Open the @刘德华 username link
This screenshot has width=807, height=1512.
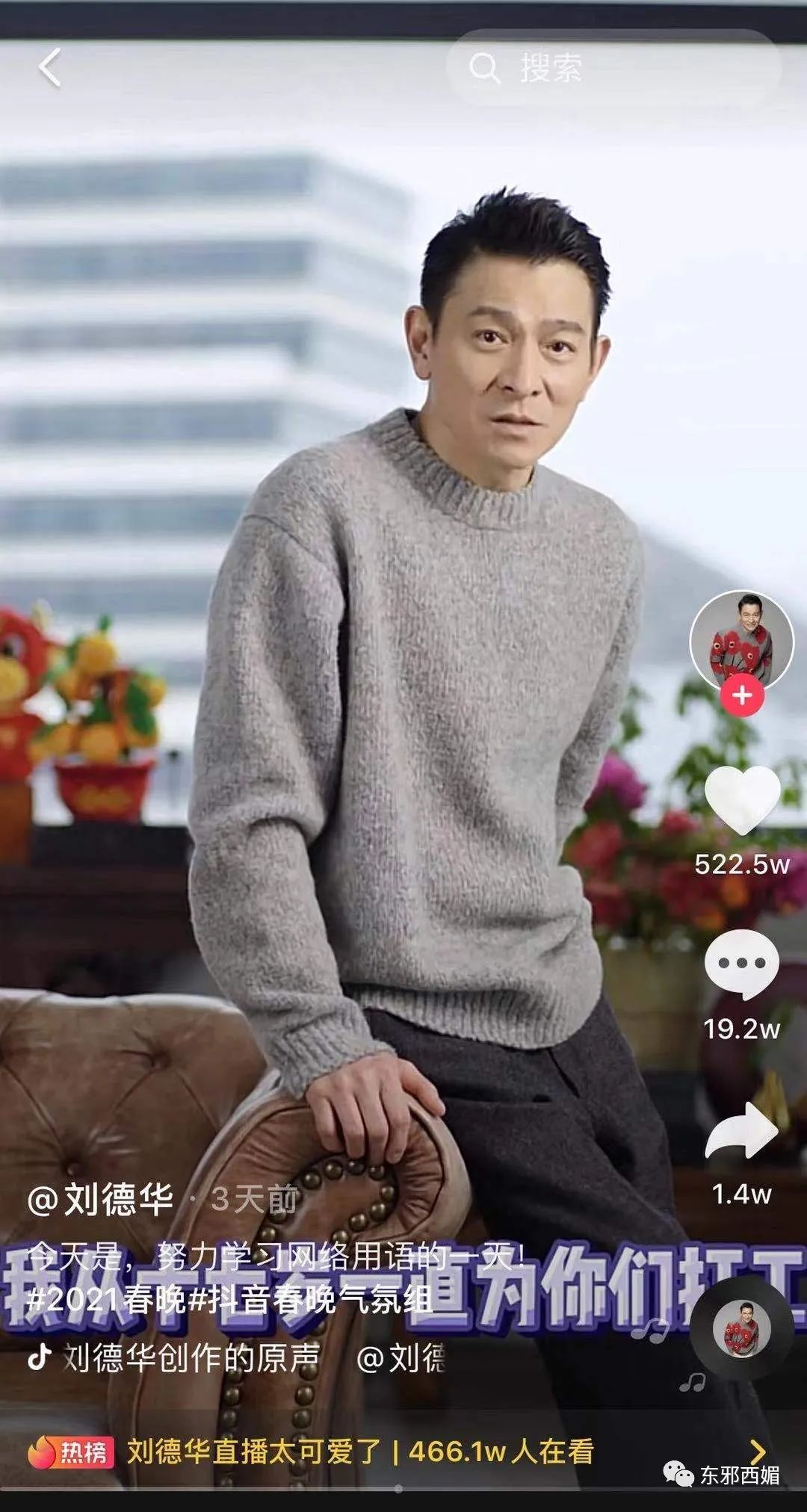[101, 1200]
